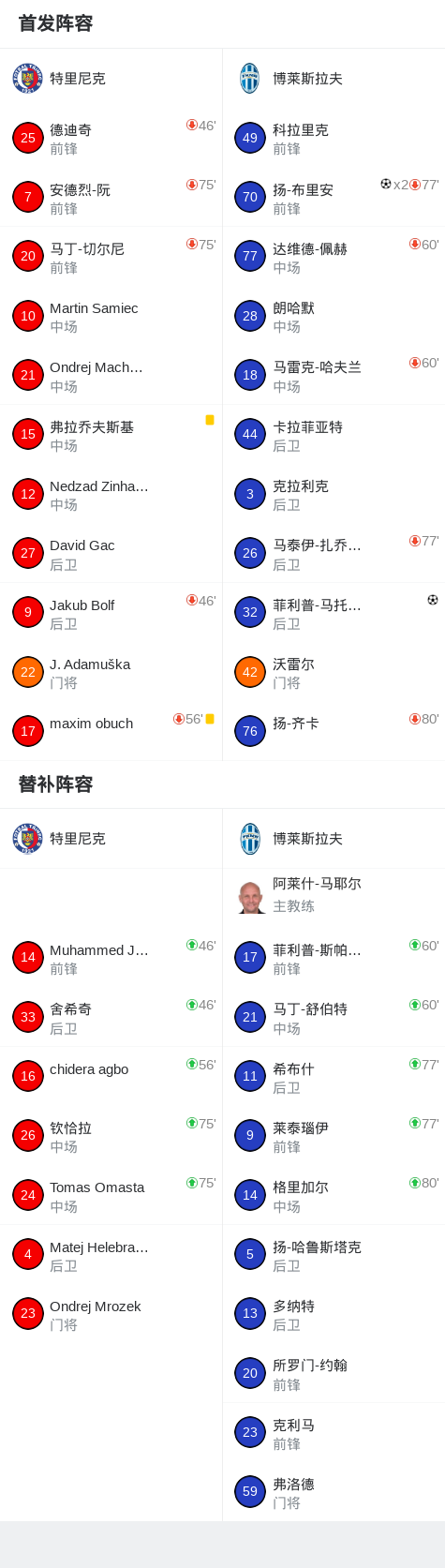Image resolution: width=445 pixels, height=1568 pixels.
Task: View maxim obuch player page
Action: point(111,731)
